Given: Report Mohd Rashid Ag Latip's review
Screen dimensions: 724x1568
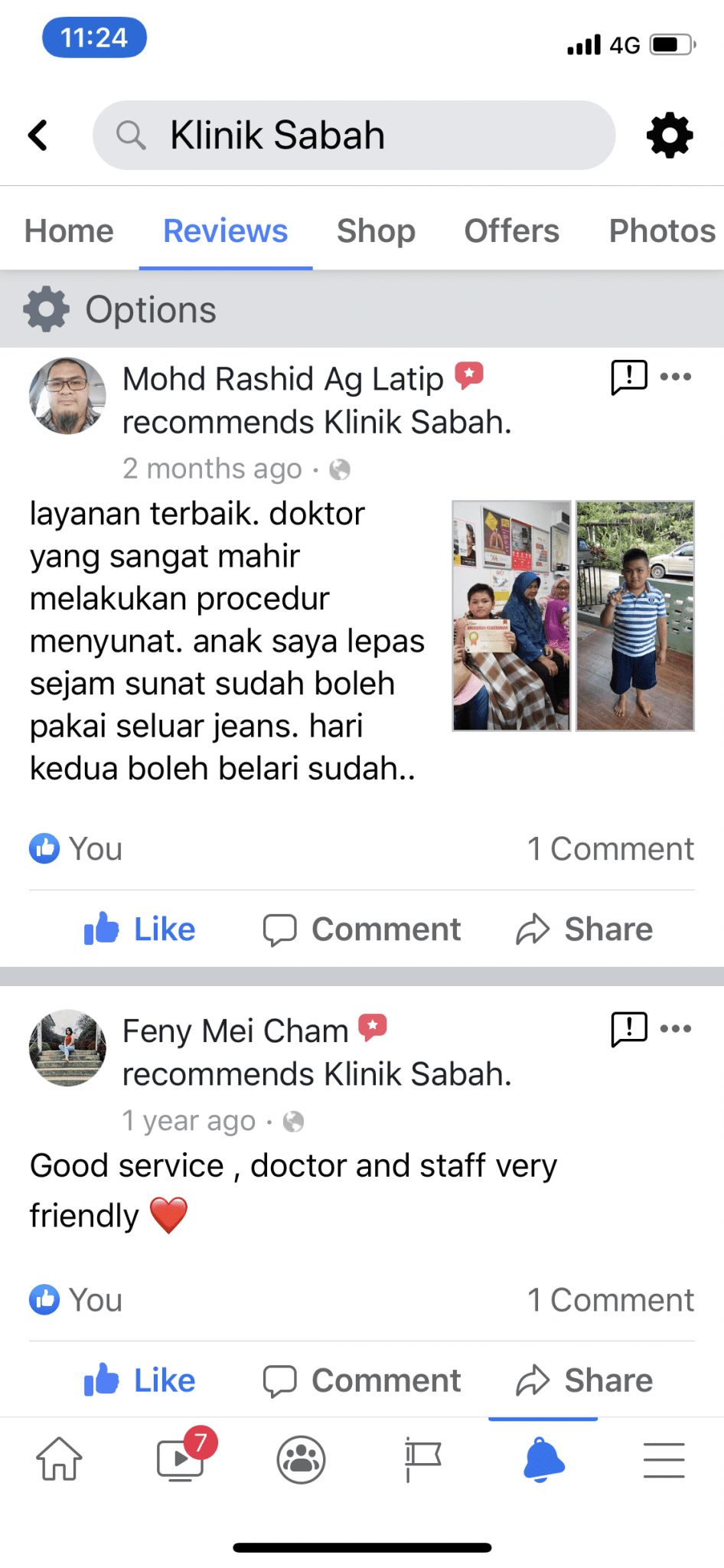Looking at the screenshot, I should (x=628, y=377).
